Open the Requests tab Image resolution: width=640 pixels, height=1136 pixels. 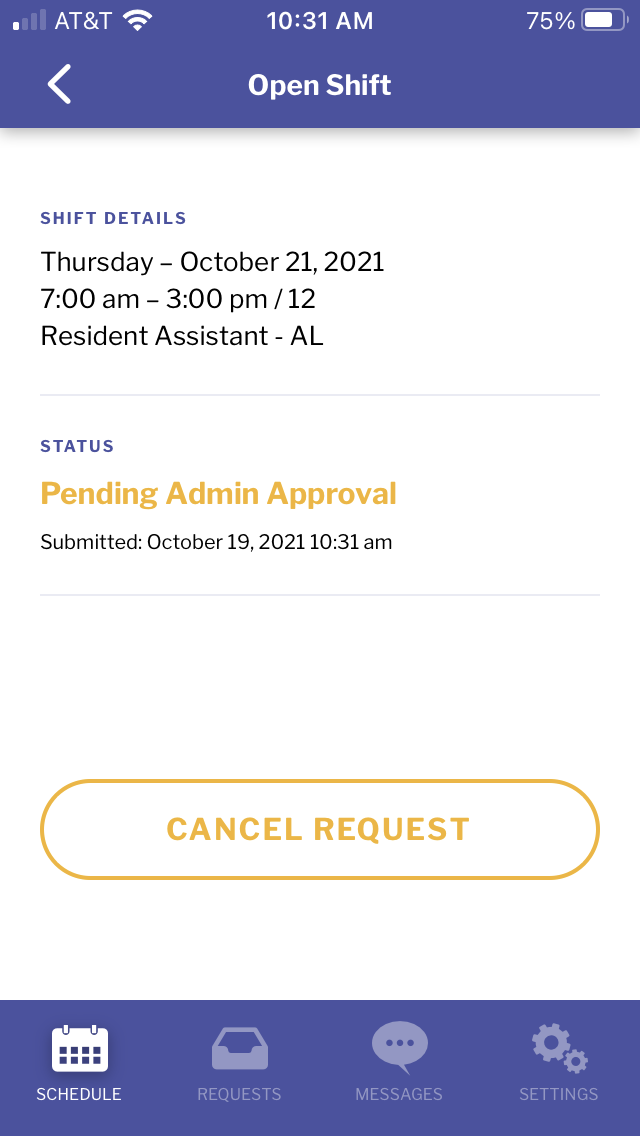click(x=239, y=1065)
